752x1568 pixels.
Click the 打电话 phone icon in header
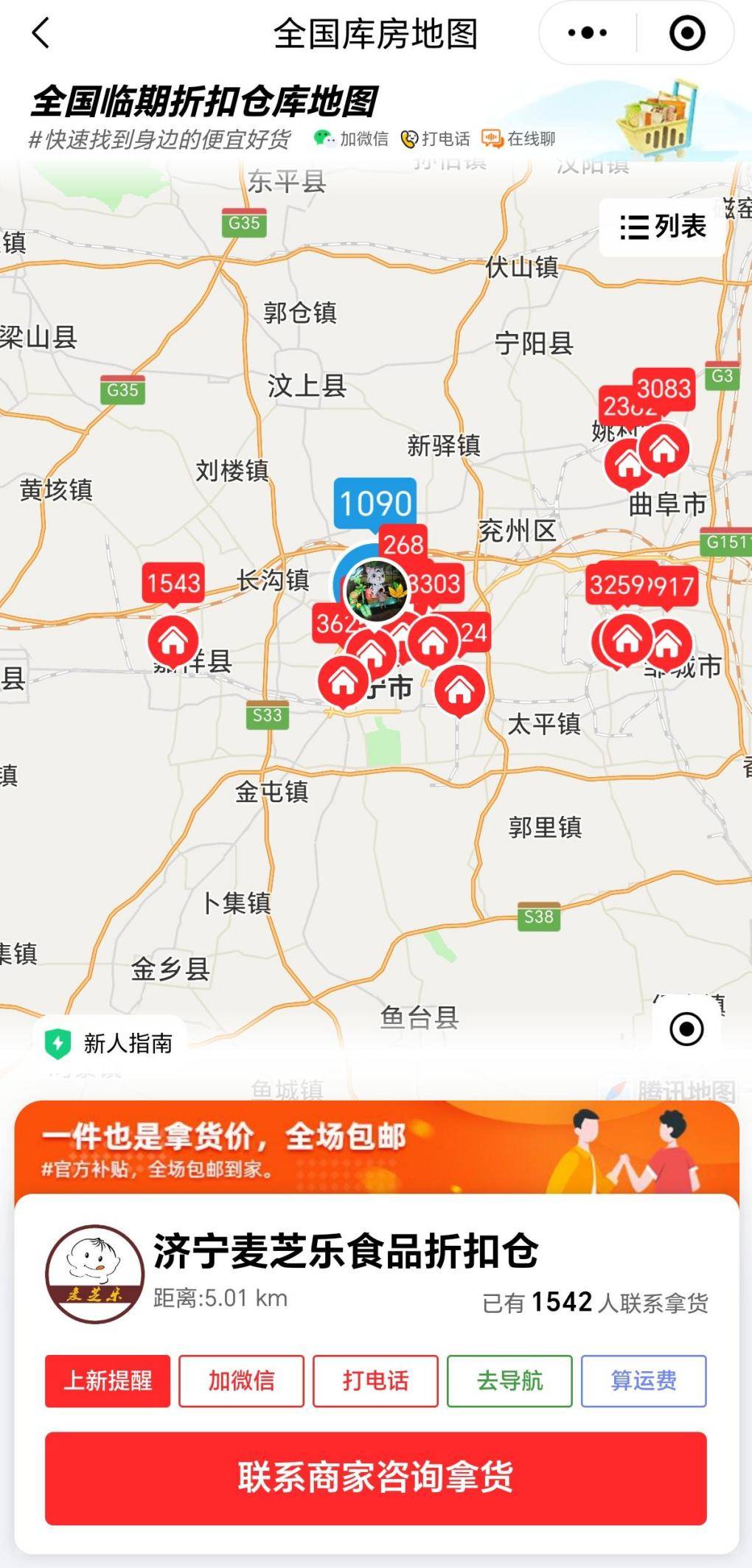409,139
